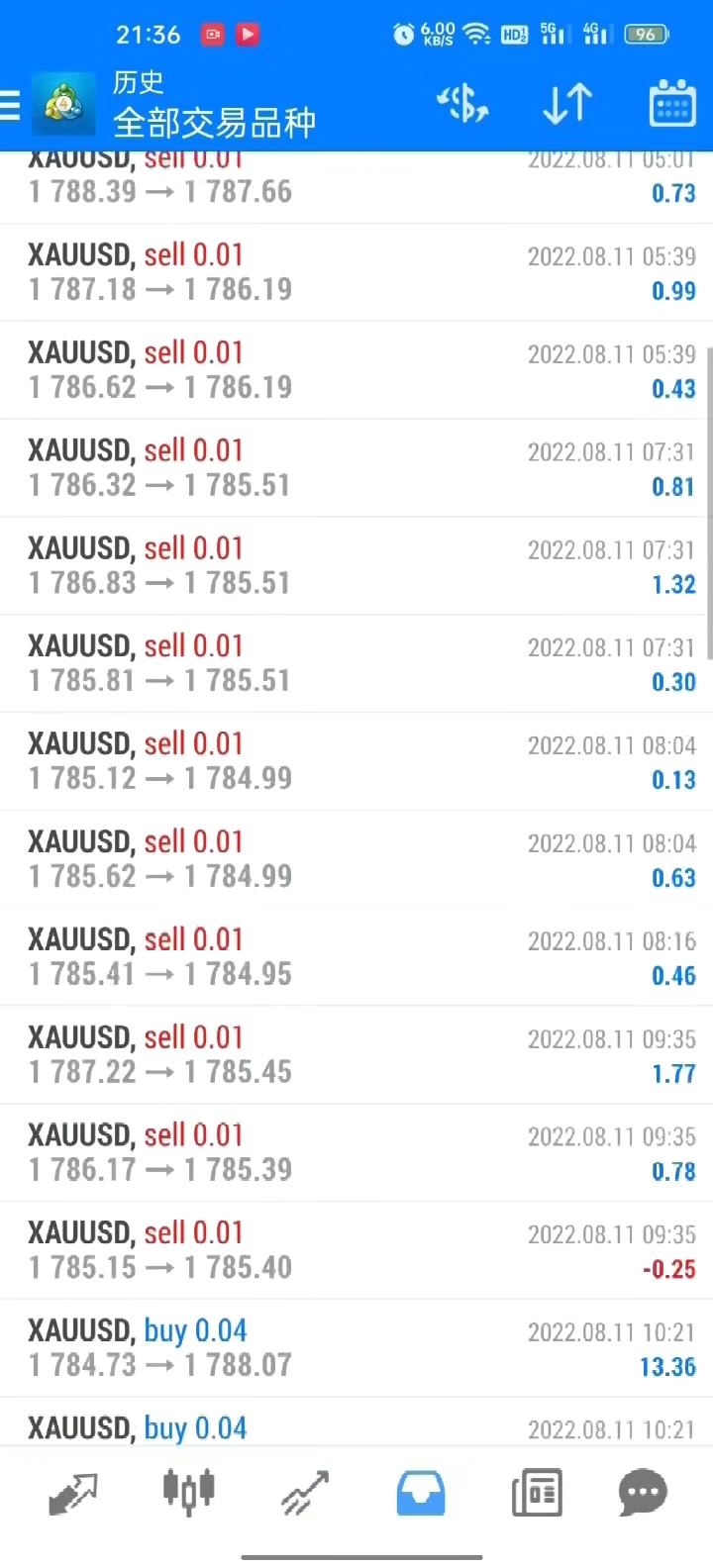Viewport: 713px width, 1568px height.
Task: Expand the sell trade with 1.32 profit
Action: click(x=356, y=565)
